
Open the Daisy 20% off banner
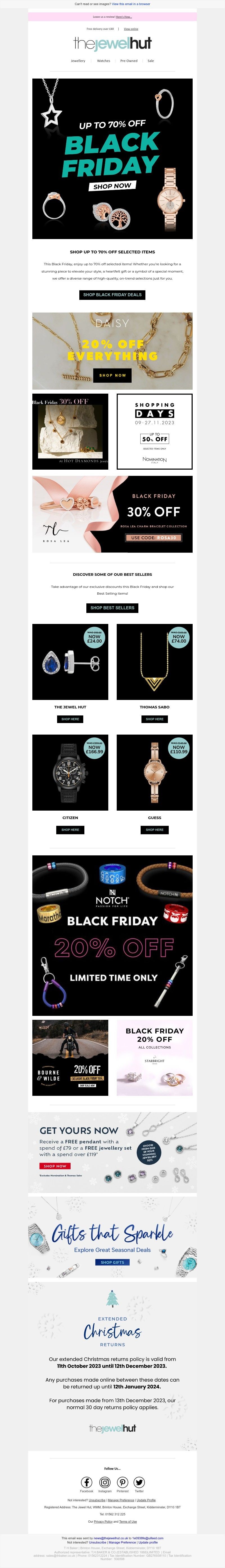coord(112,351)
